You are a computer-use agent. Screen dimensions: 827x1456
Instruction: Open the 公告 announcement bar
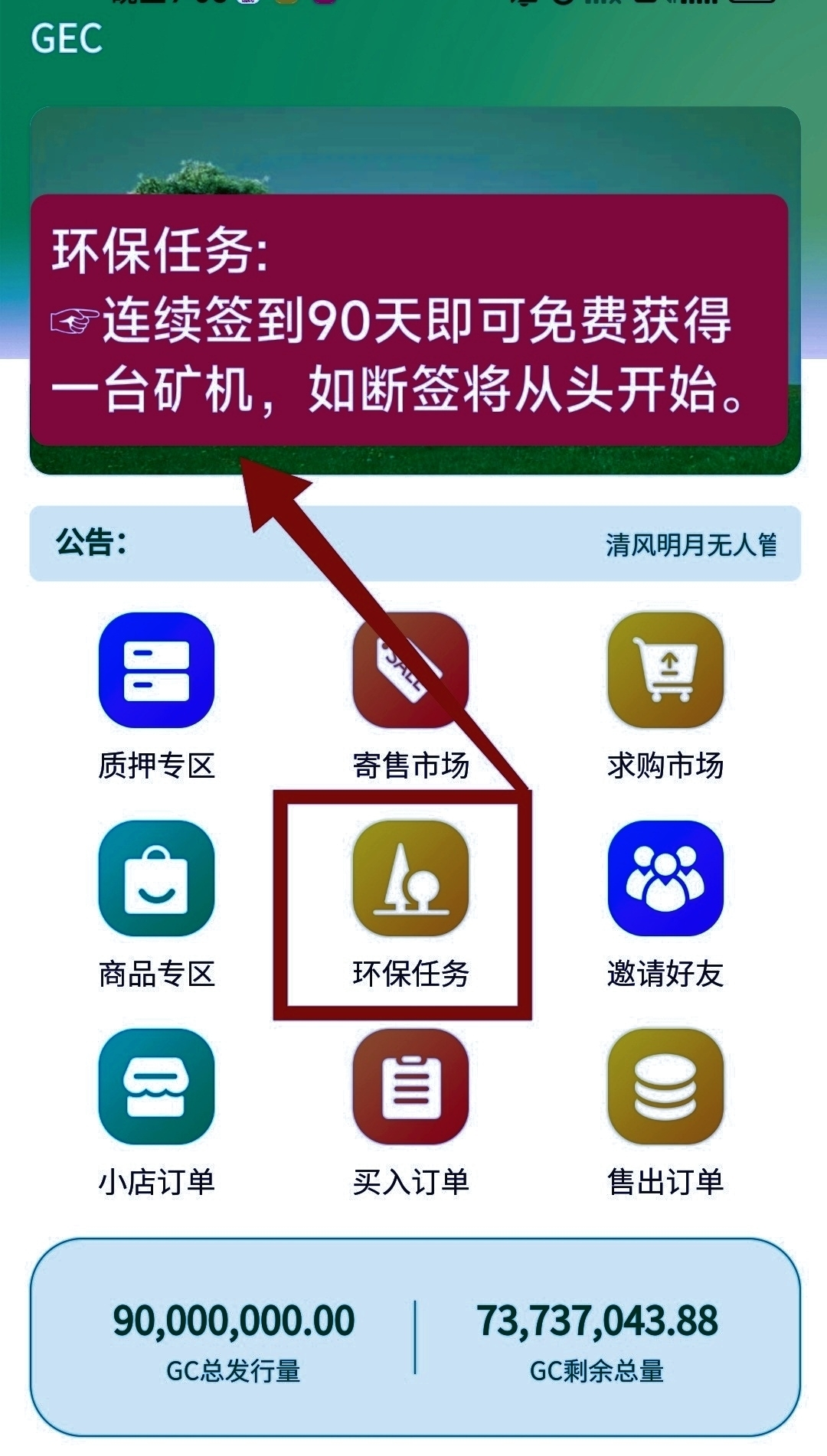(414, 544)
